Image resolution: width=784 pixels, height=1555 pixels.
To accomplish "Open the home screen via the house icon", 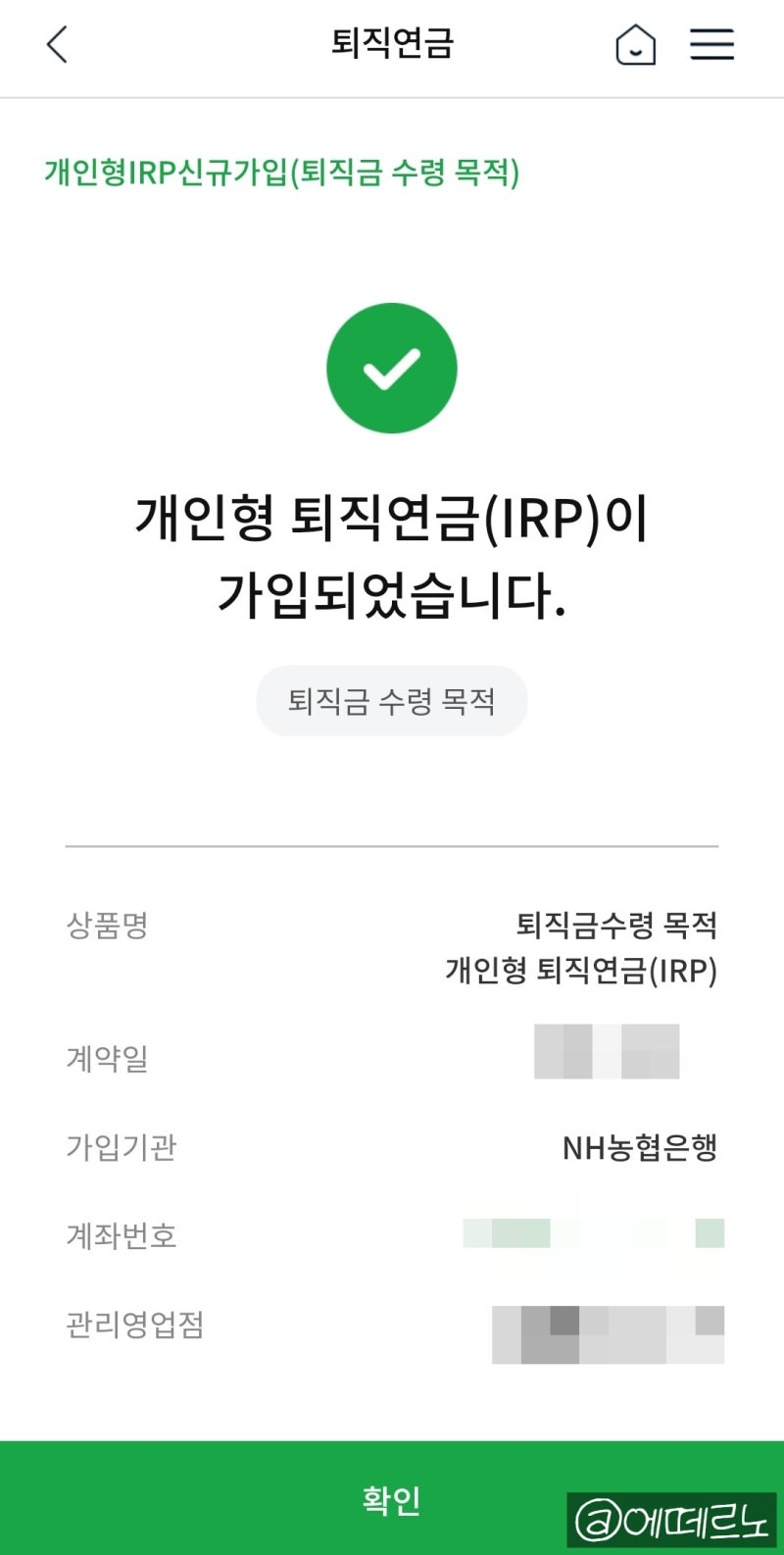I will 635,43.
